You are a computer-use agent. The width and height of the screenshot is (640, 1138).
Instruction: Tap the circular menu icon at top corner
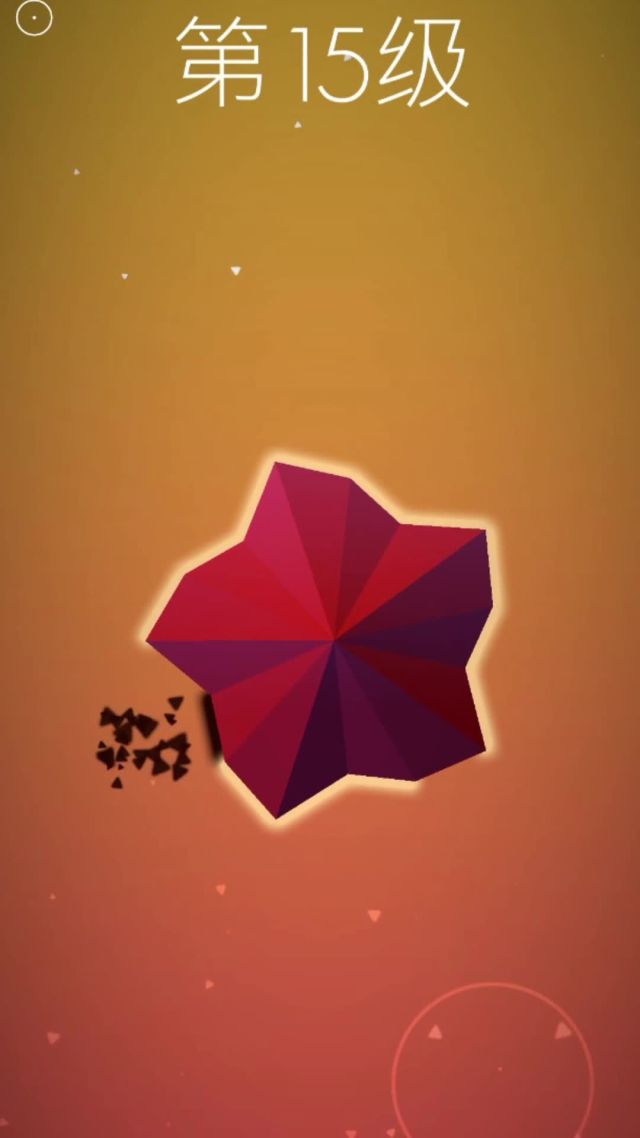pyautogui.click(x=34, y=18)
